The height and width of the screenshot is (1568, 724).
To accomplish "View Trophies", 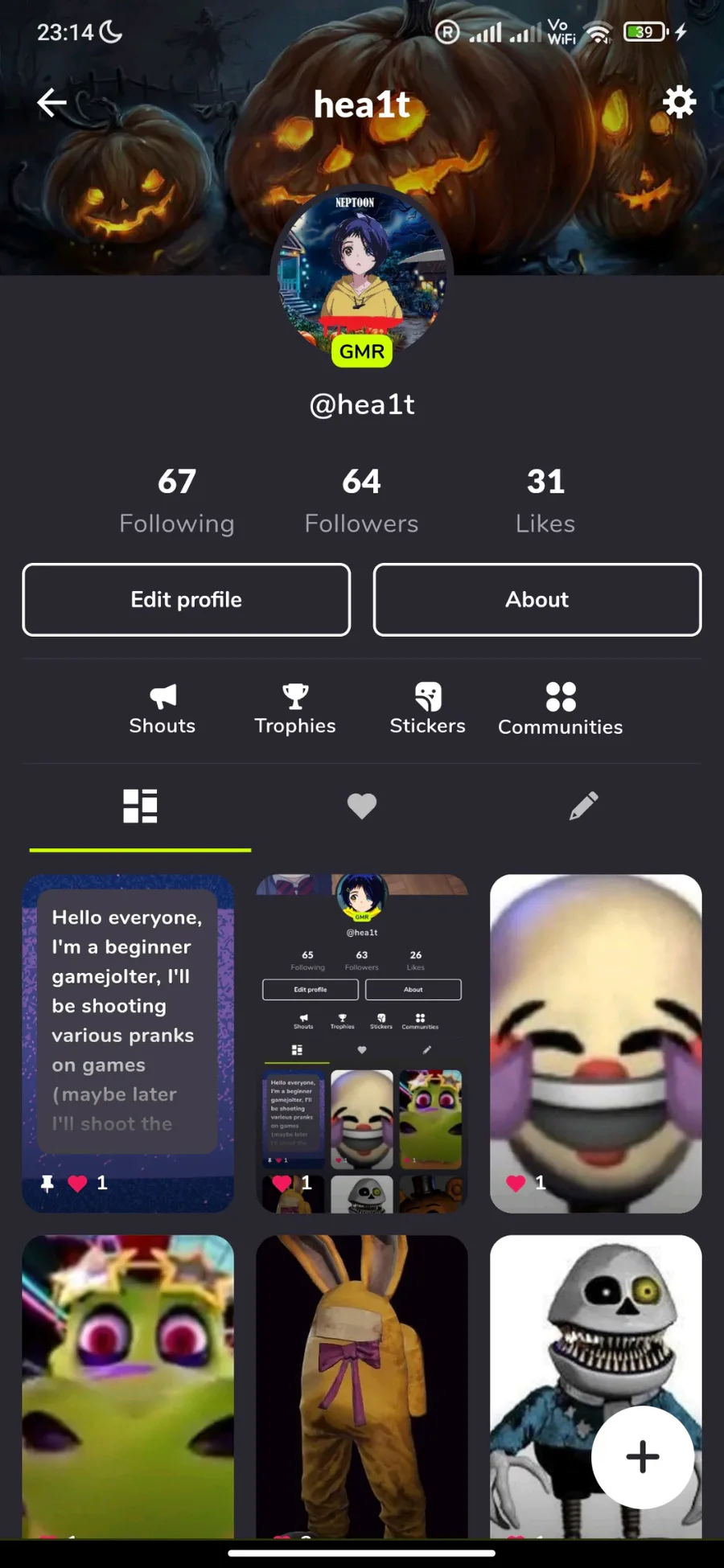I will 295,709.
